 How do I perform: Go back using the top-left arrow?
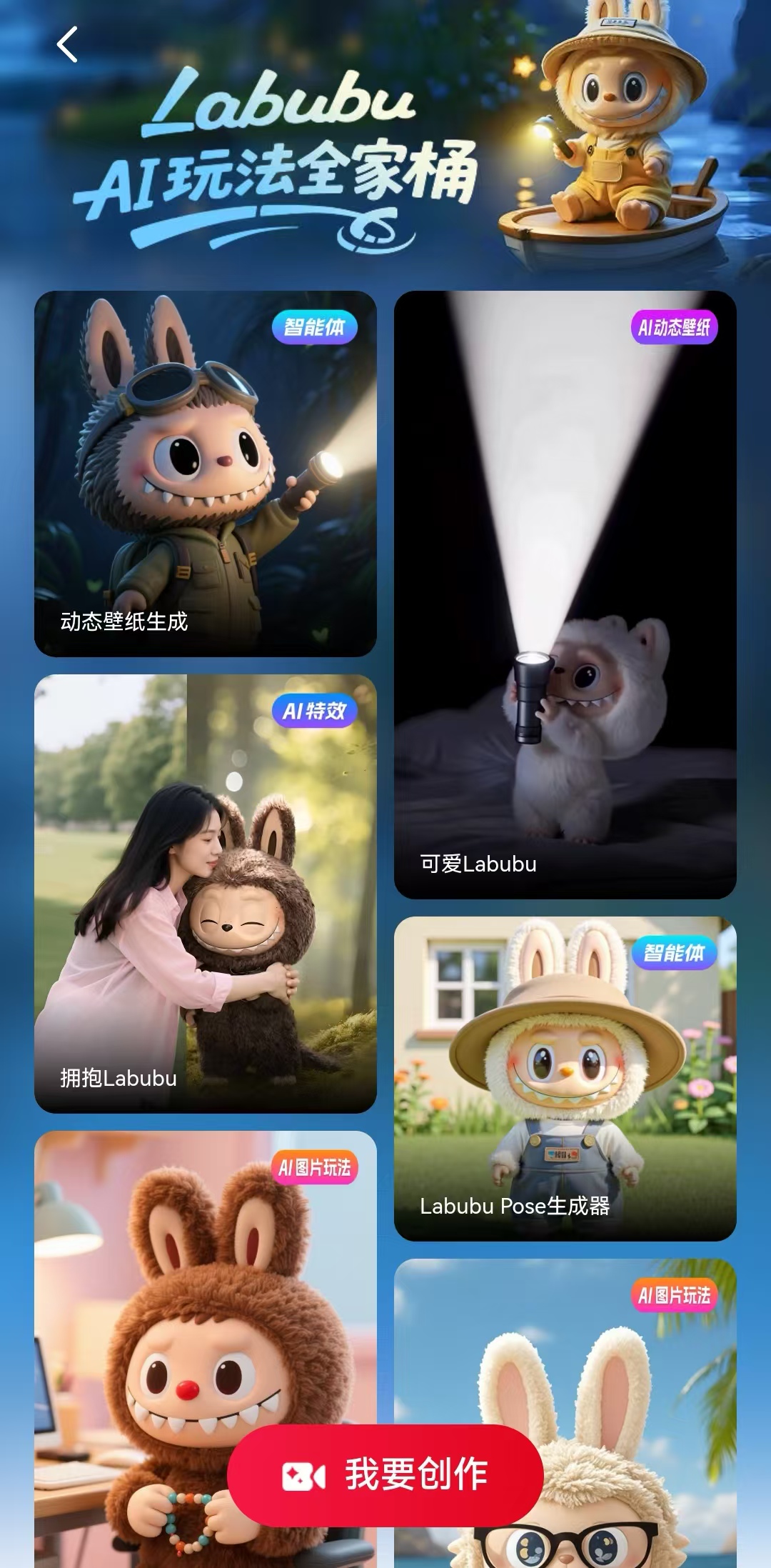[x=67, y=45]
